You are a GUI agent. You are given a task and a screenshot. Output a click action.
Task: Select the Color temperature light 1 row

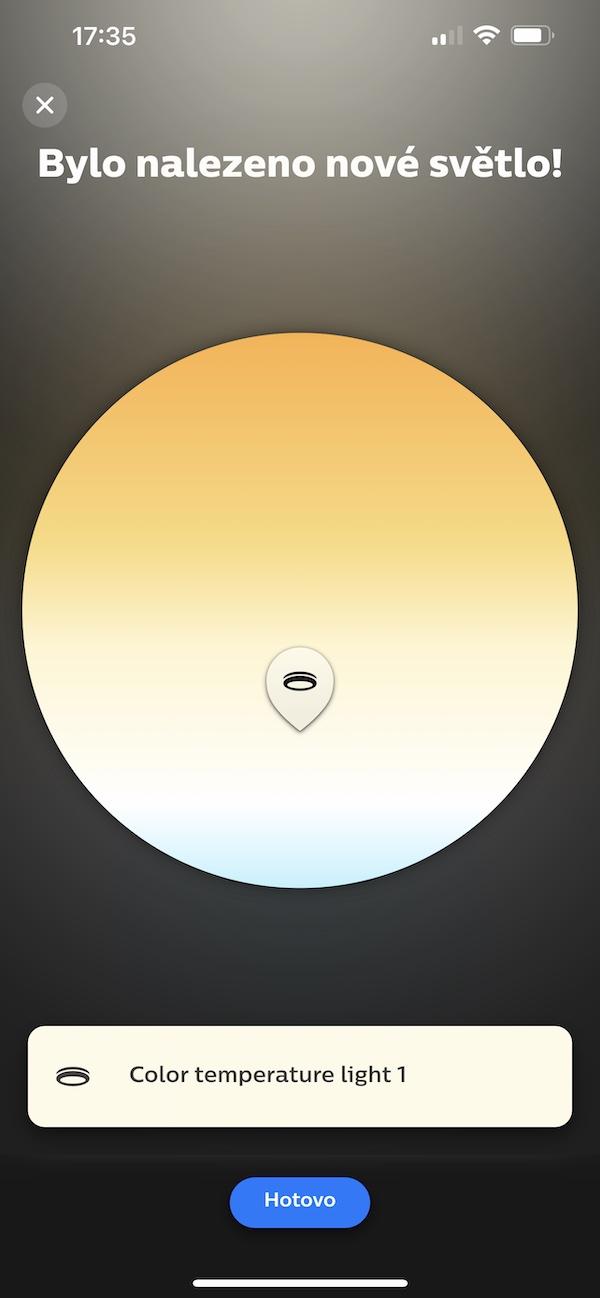pyautogui.click(x=300, y=1076)
